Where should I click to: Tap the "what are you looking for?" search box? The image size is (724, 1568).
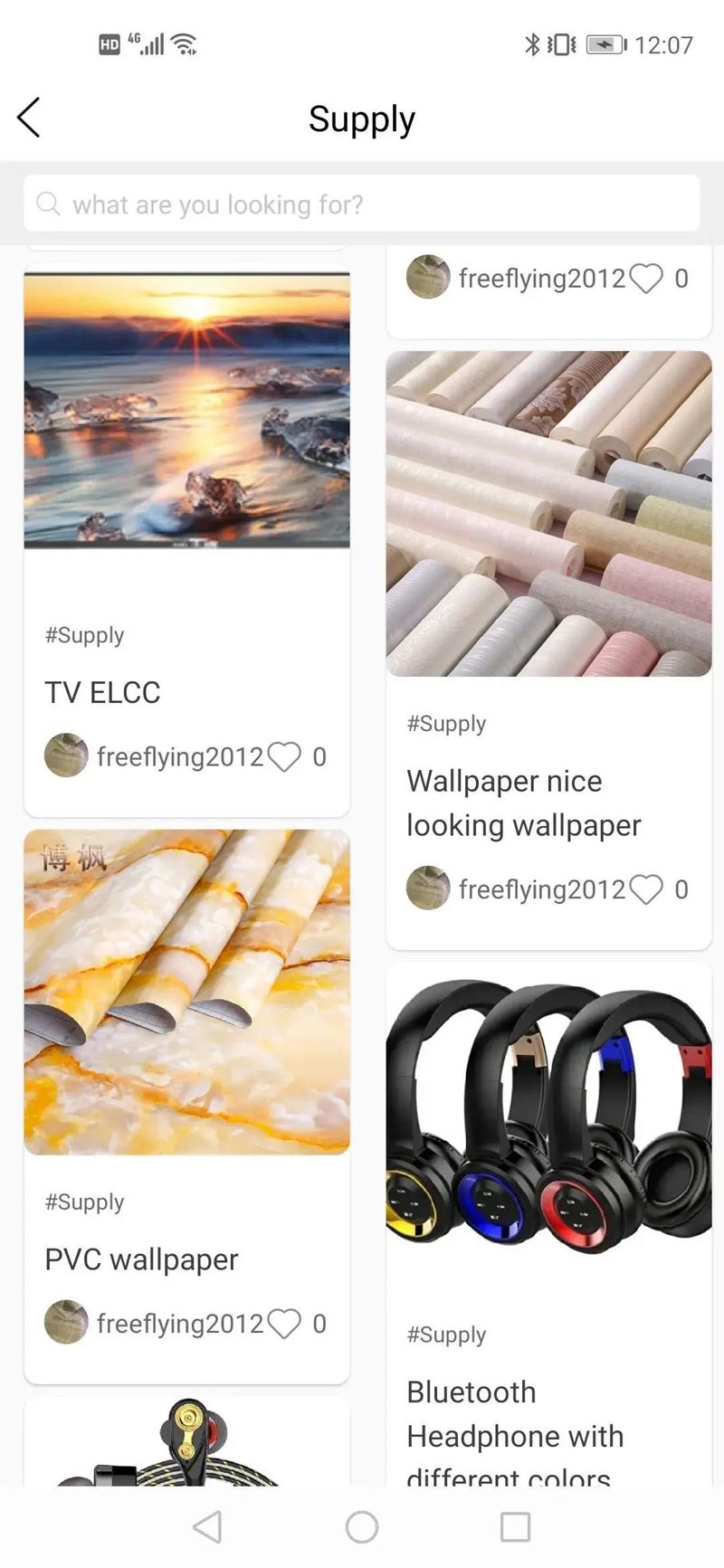coord(362,204)
